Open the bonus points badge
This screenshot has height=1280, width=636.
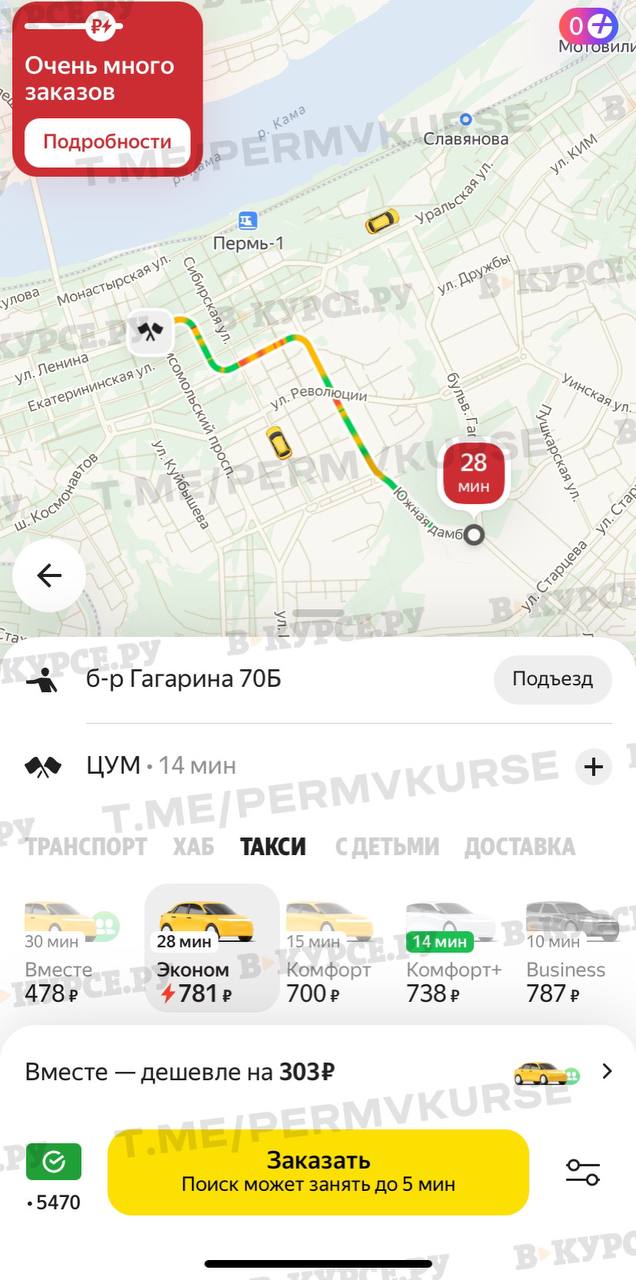592,25
